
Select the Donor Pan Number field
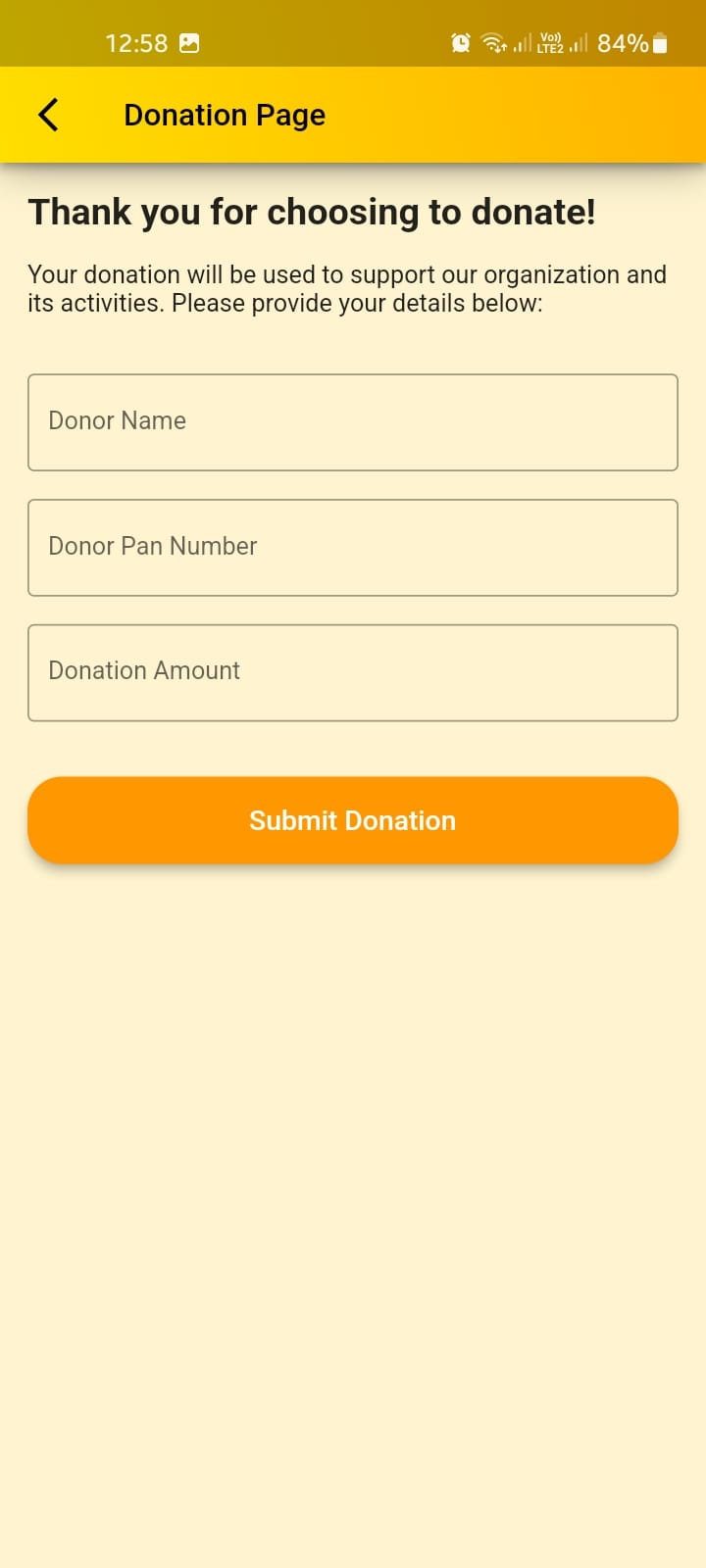pyautogui.click(x=353, y=547)
